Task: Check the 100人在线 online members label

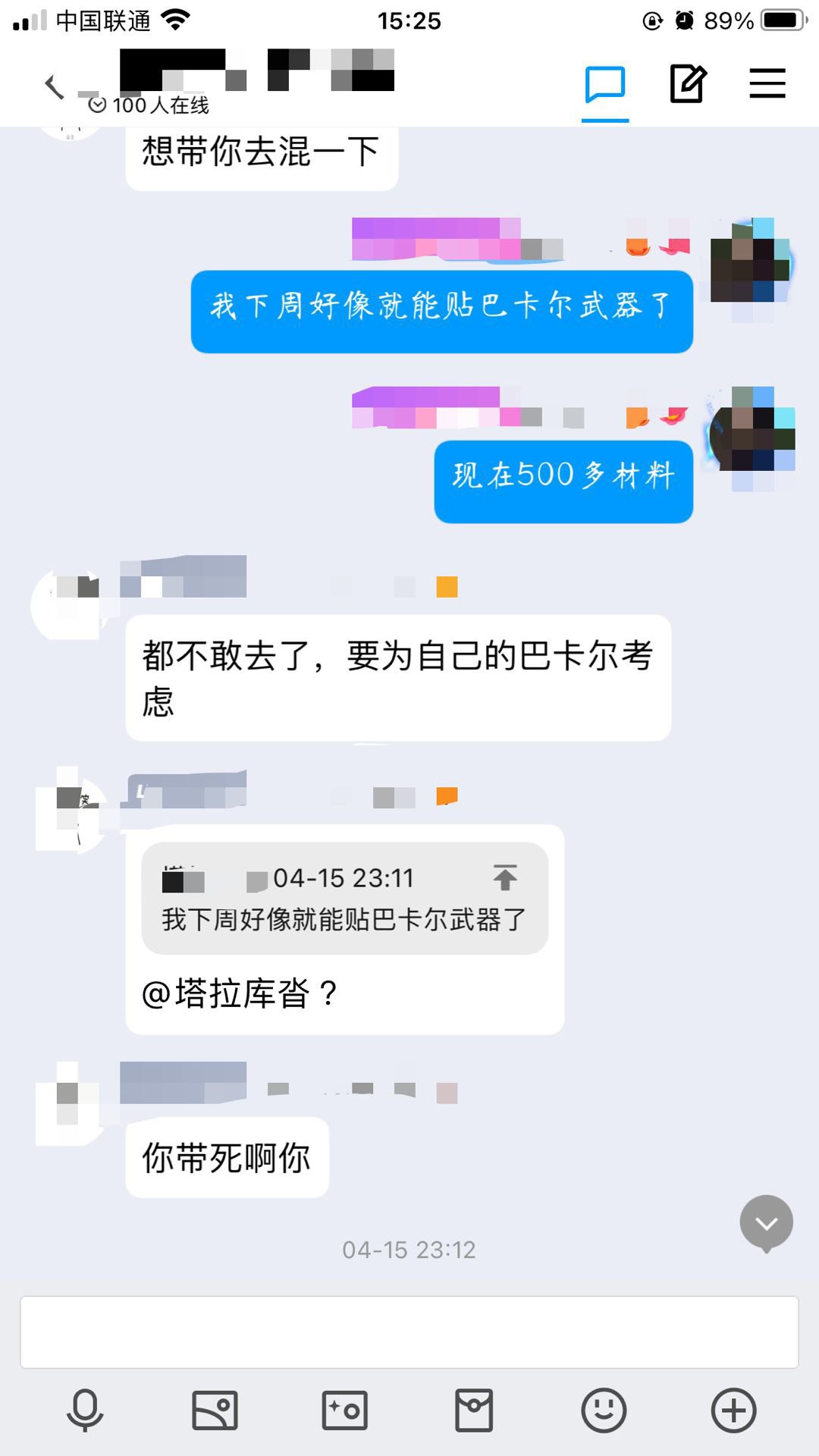Action: click(148, 106)
